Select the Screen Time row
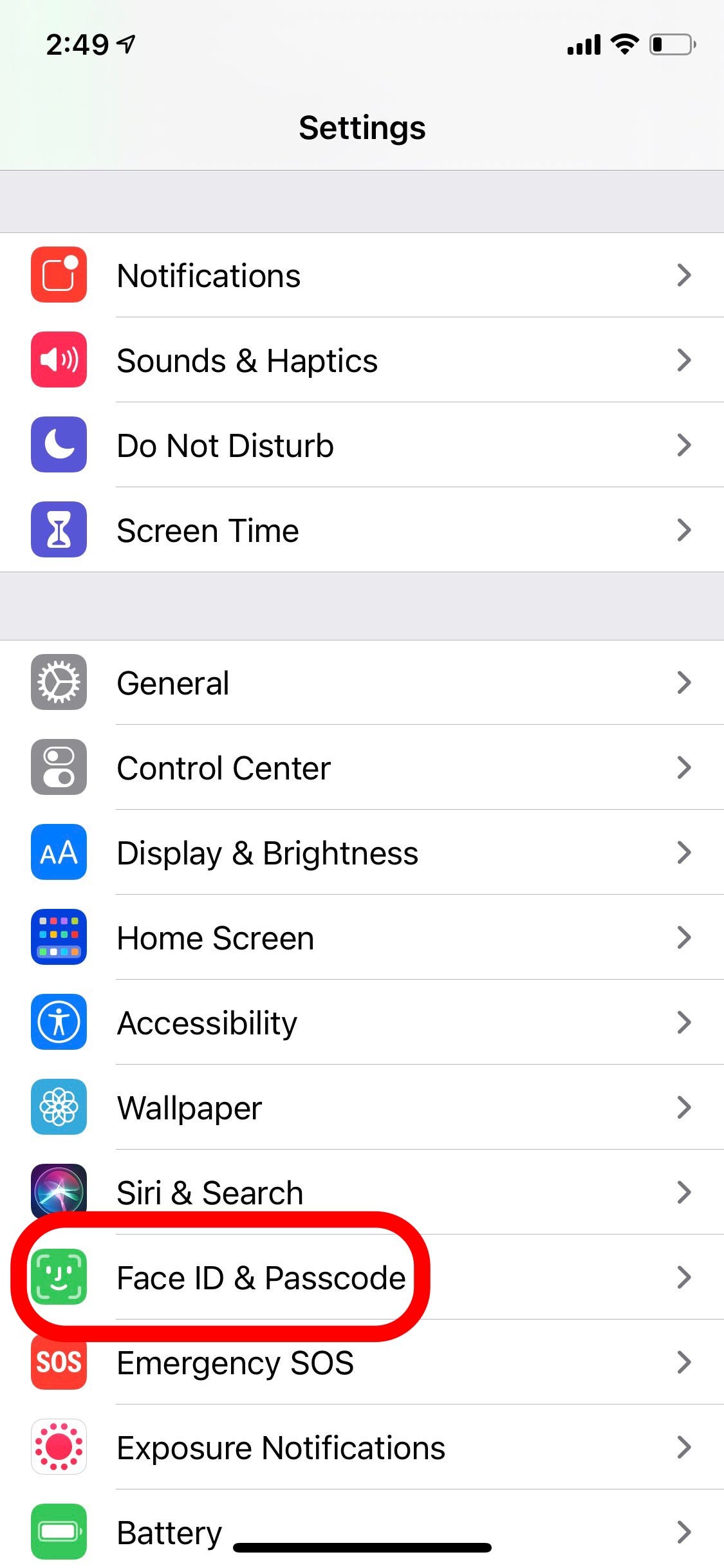Viewport: 724px width, 1568px height. point(360,530)
